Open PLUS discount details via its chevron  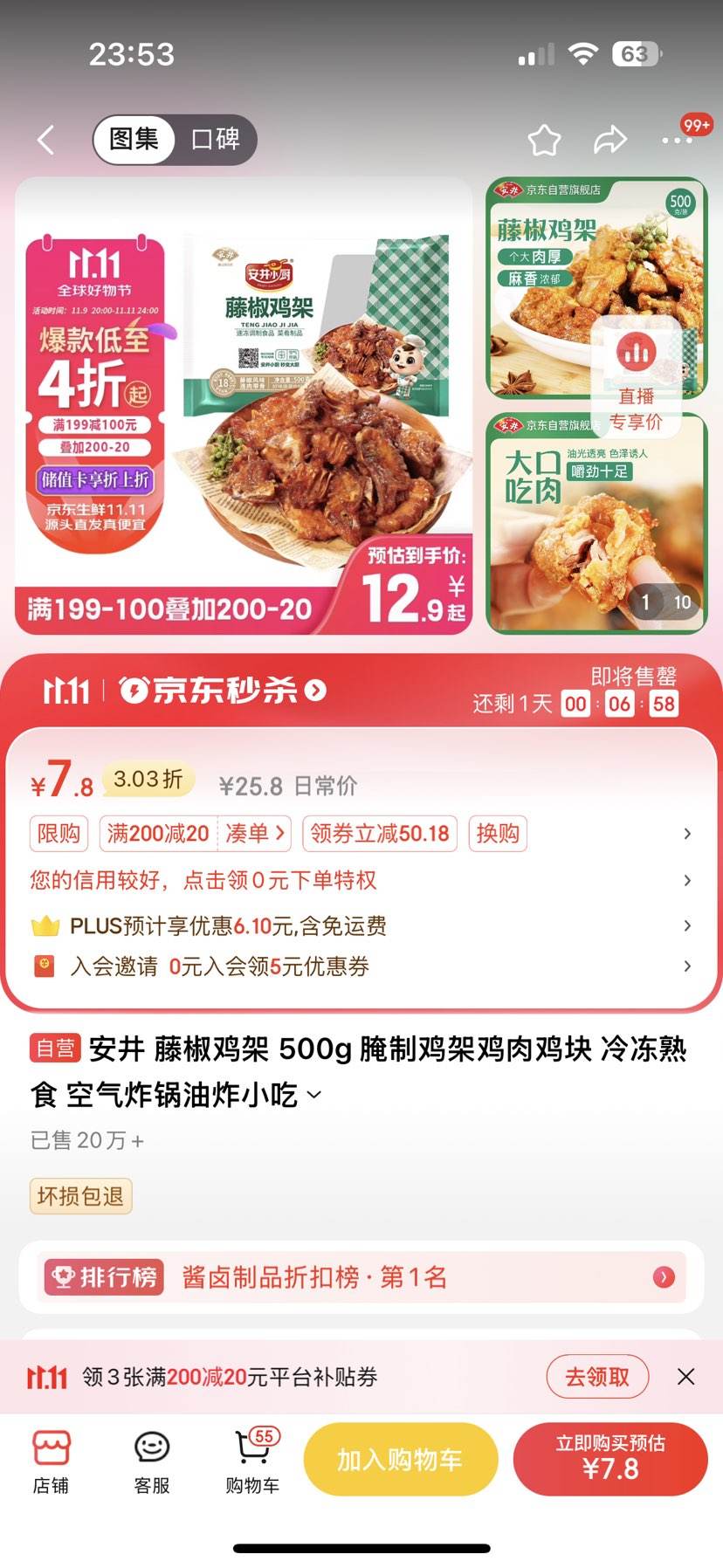(687, 925)
